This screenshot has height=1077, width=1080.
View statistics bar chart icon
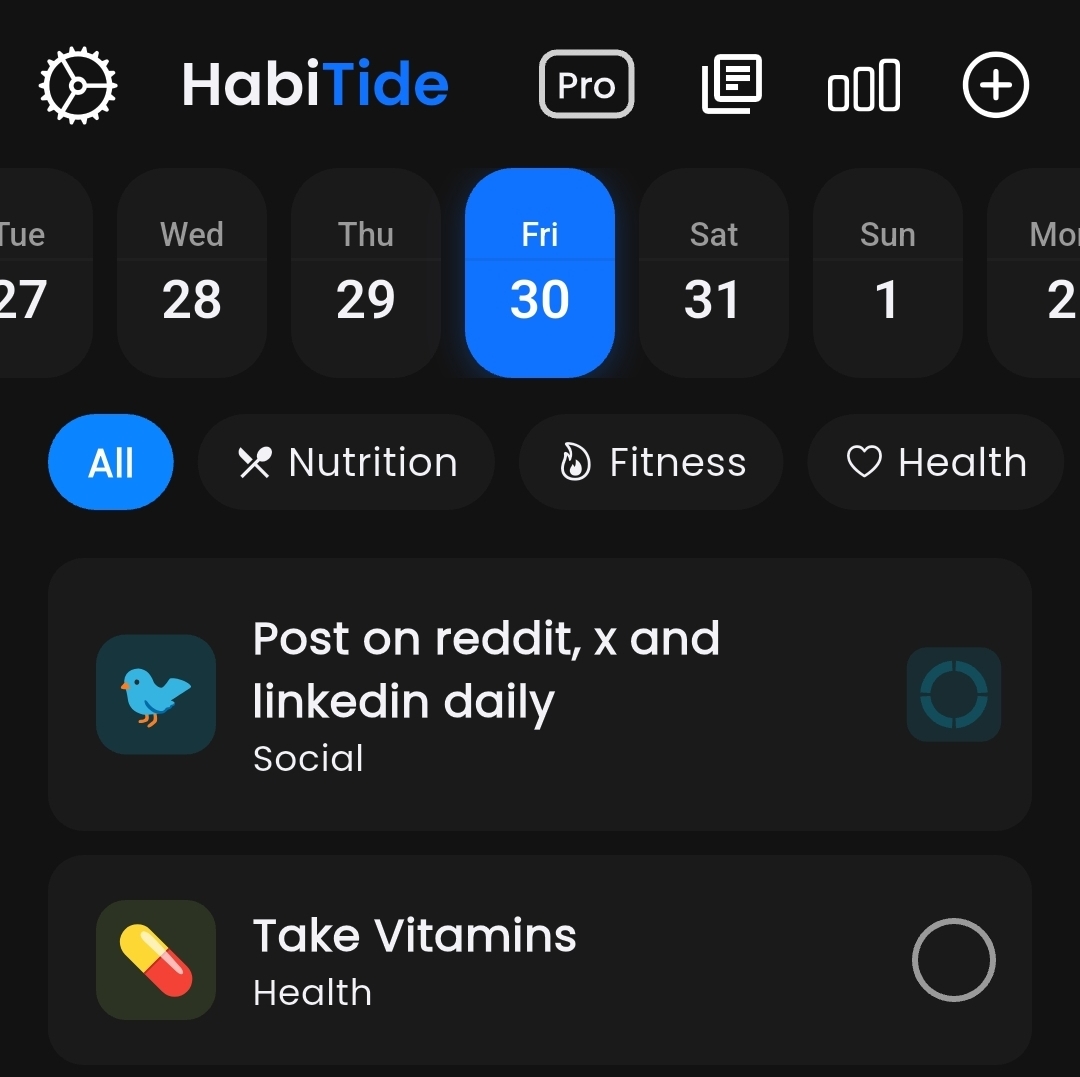click(x=864, y=86)
